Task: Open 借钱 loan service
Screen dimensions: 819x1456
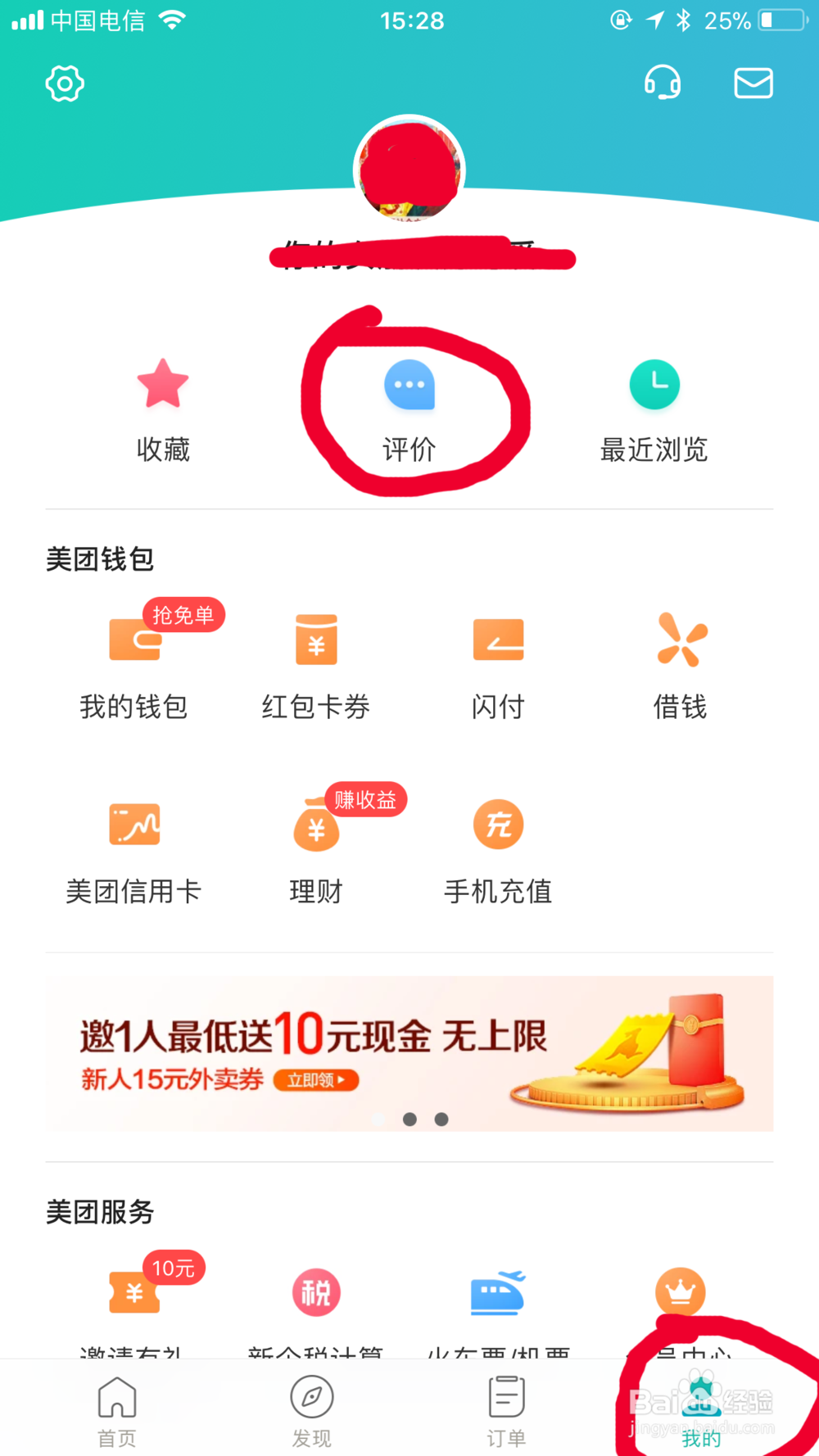Action: (x=681, y=663)
